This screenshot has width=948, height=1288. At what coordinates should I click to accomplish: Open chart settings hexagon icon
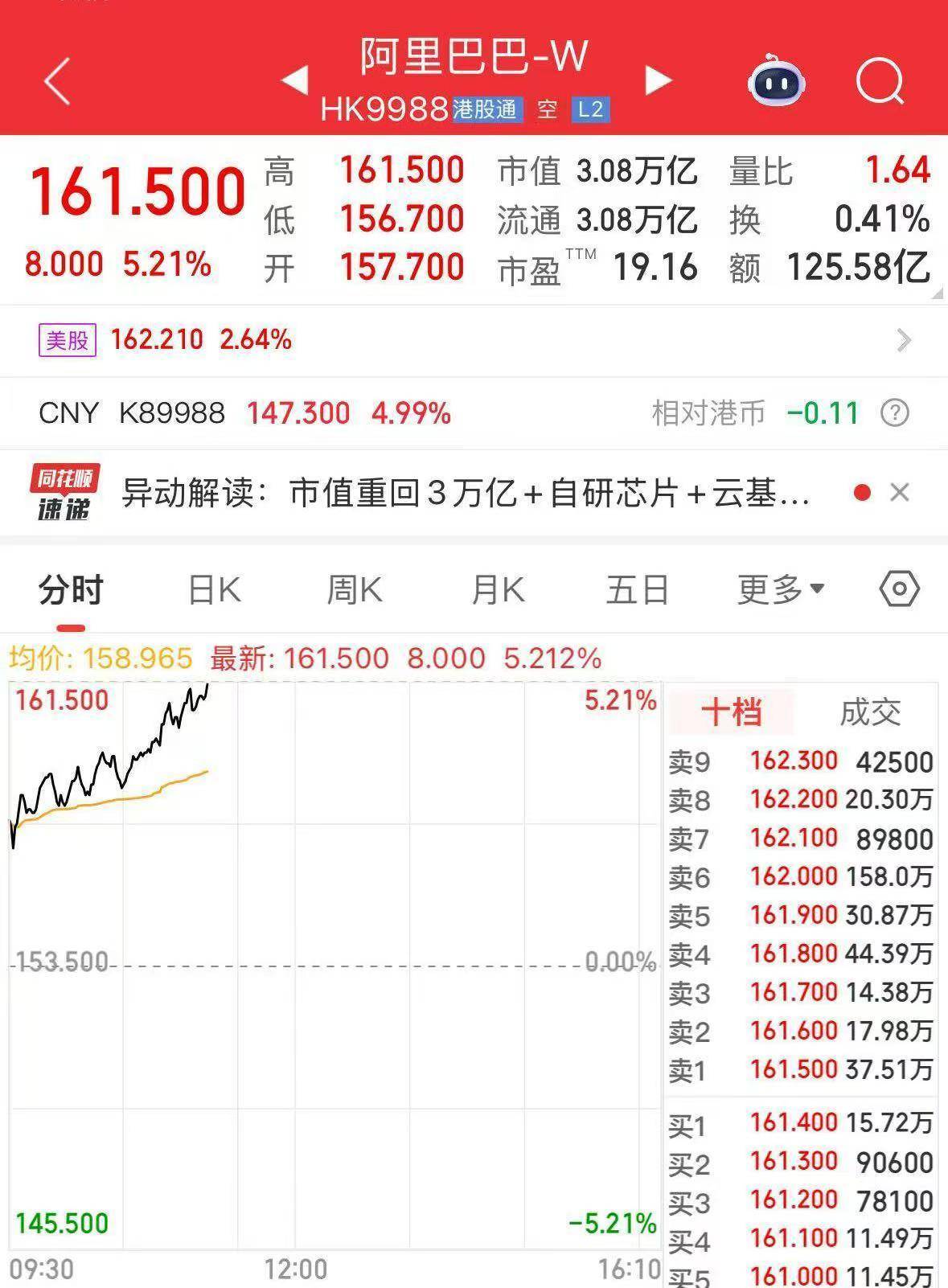pyautogui.click(x=899, y=589)
